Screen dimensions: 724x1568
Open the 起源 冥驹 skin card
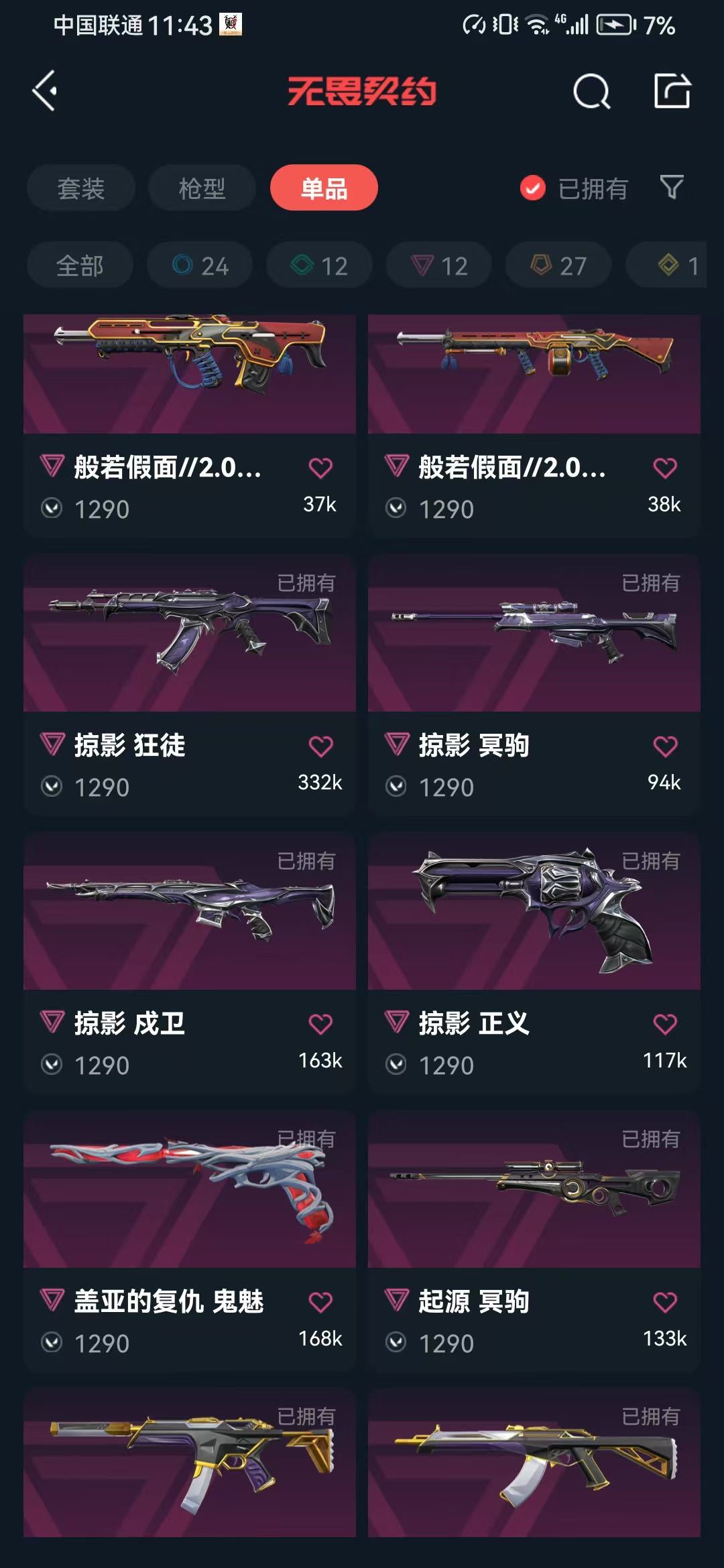coord(534,1241)
